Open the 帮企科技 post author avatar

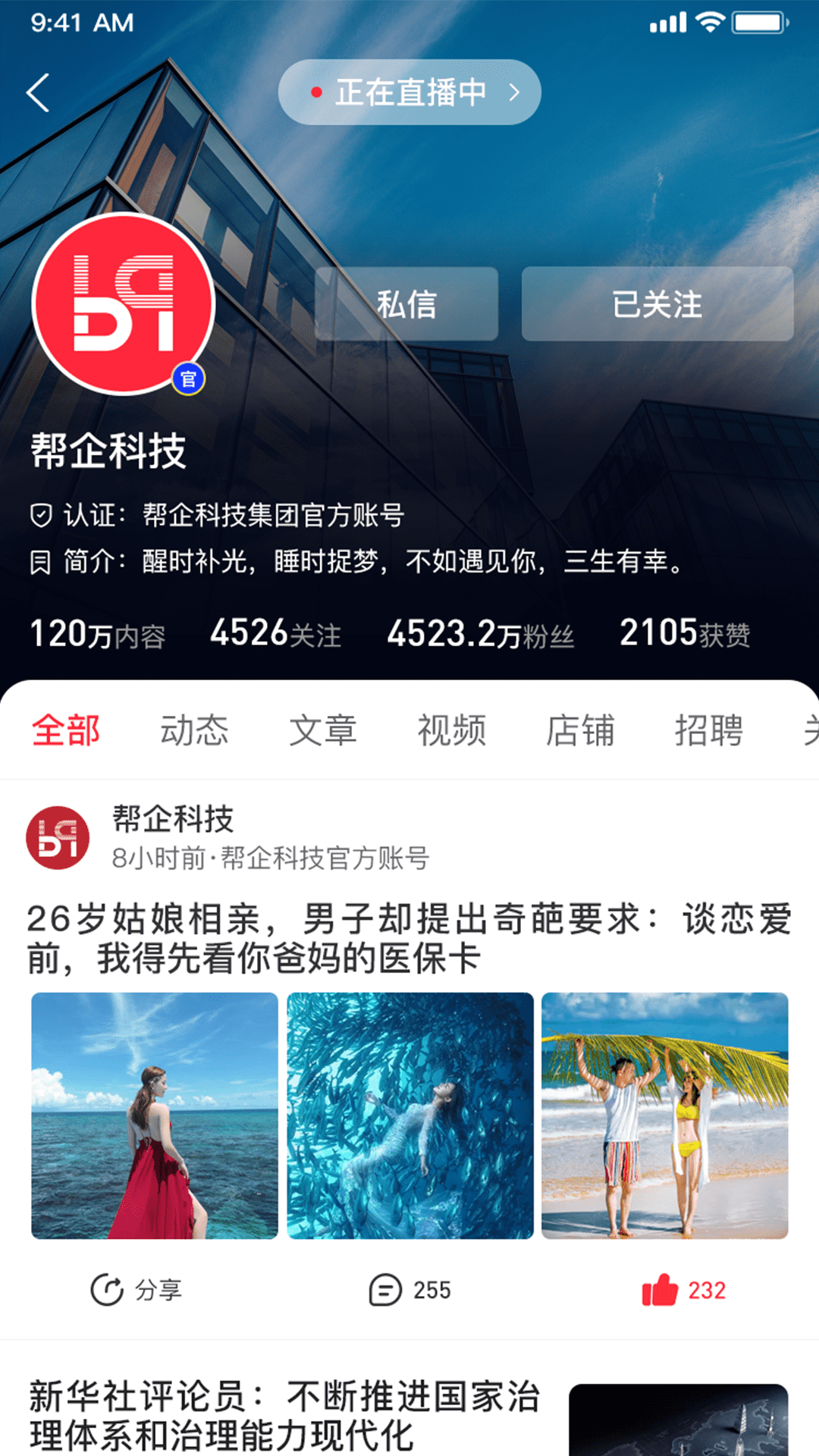(x=58, y=837)
